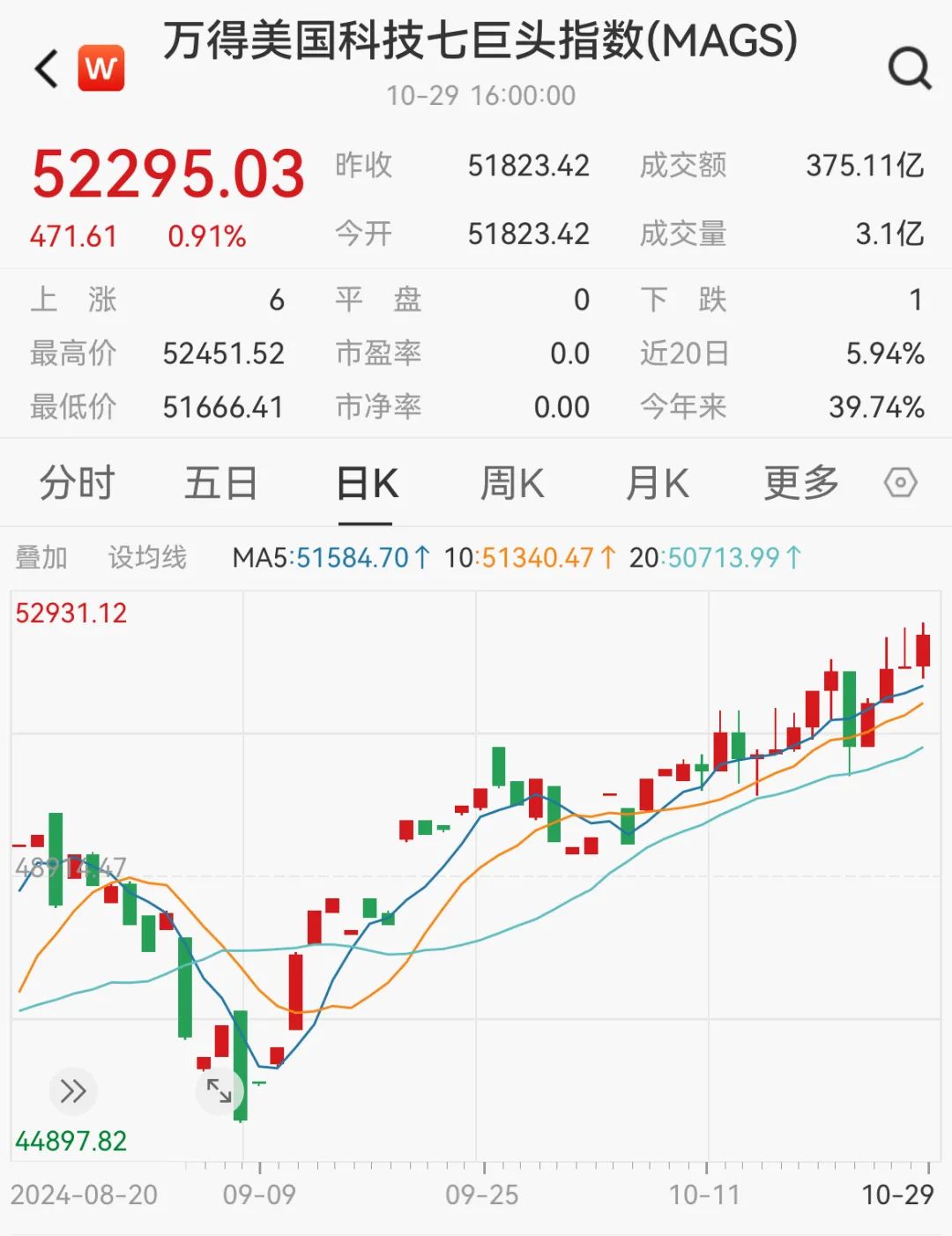This screenshot has width=952, height=1236.
Task: Switch to the 五日 chart tab
Action: (221, 483)
